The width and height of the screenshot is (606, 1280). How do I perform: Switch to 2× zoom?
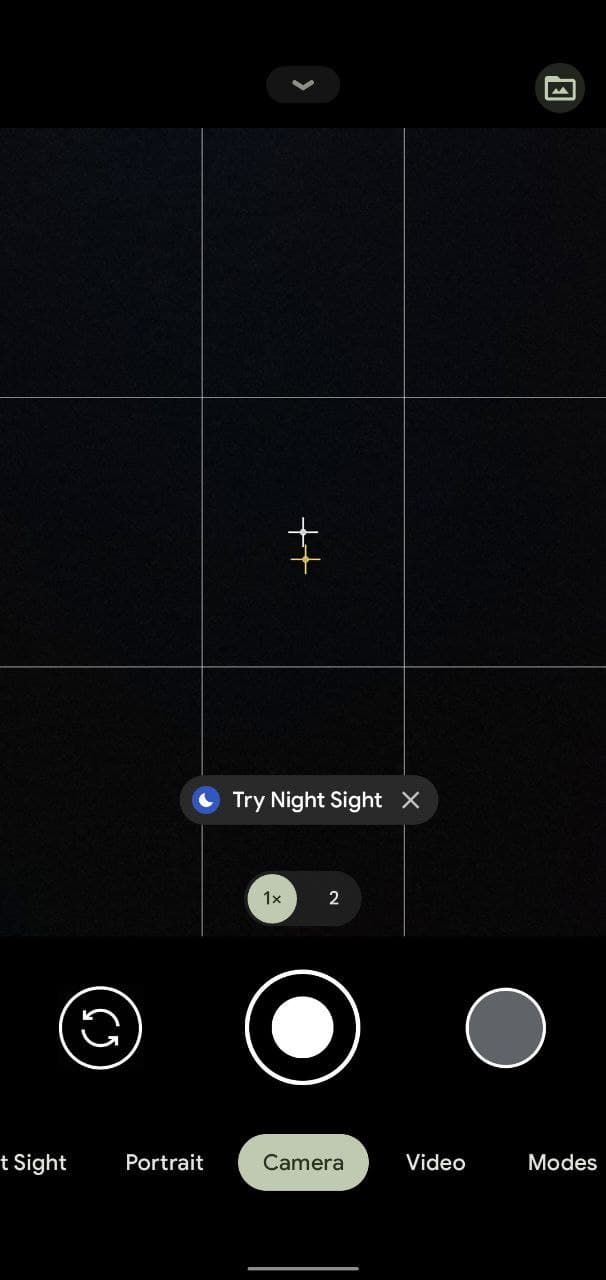(x=334, y=898)
